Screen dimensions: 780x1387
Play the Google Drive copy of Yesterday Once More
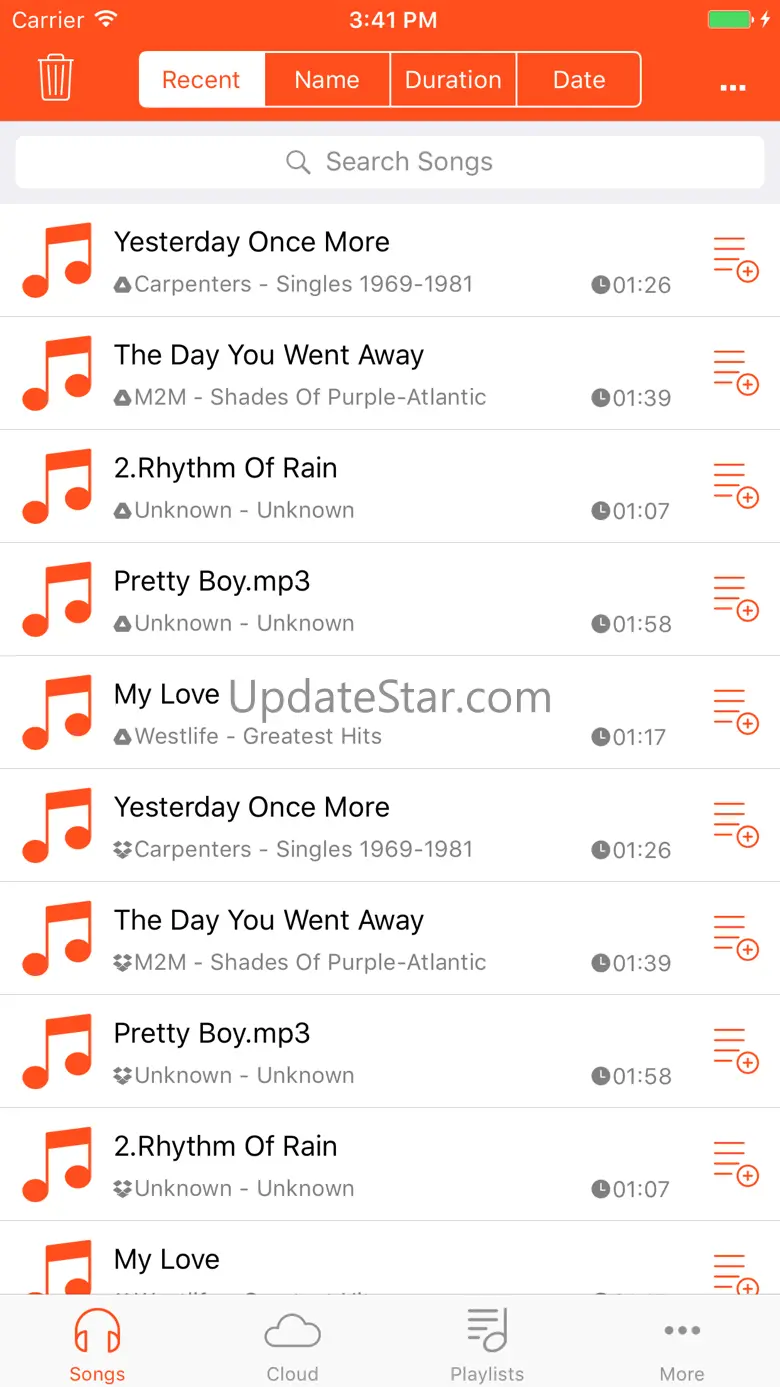pos(390,261)
